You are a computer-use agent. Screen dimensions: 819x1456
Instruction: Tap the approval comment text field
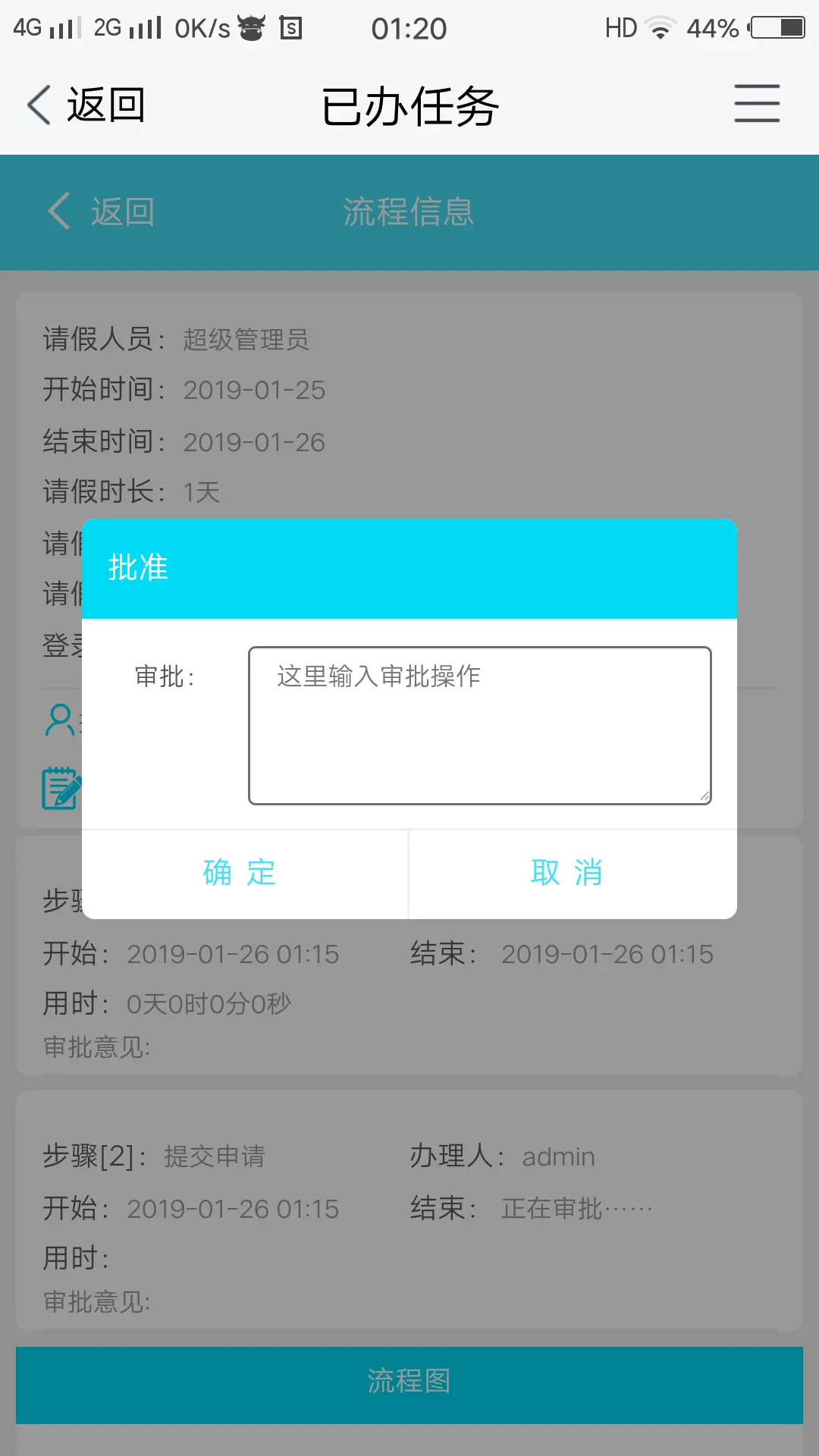pyautogui.click(x=479, y=725)
